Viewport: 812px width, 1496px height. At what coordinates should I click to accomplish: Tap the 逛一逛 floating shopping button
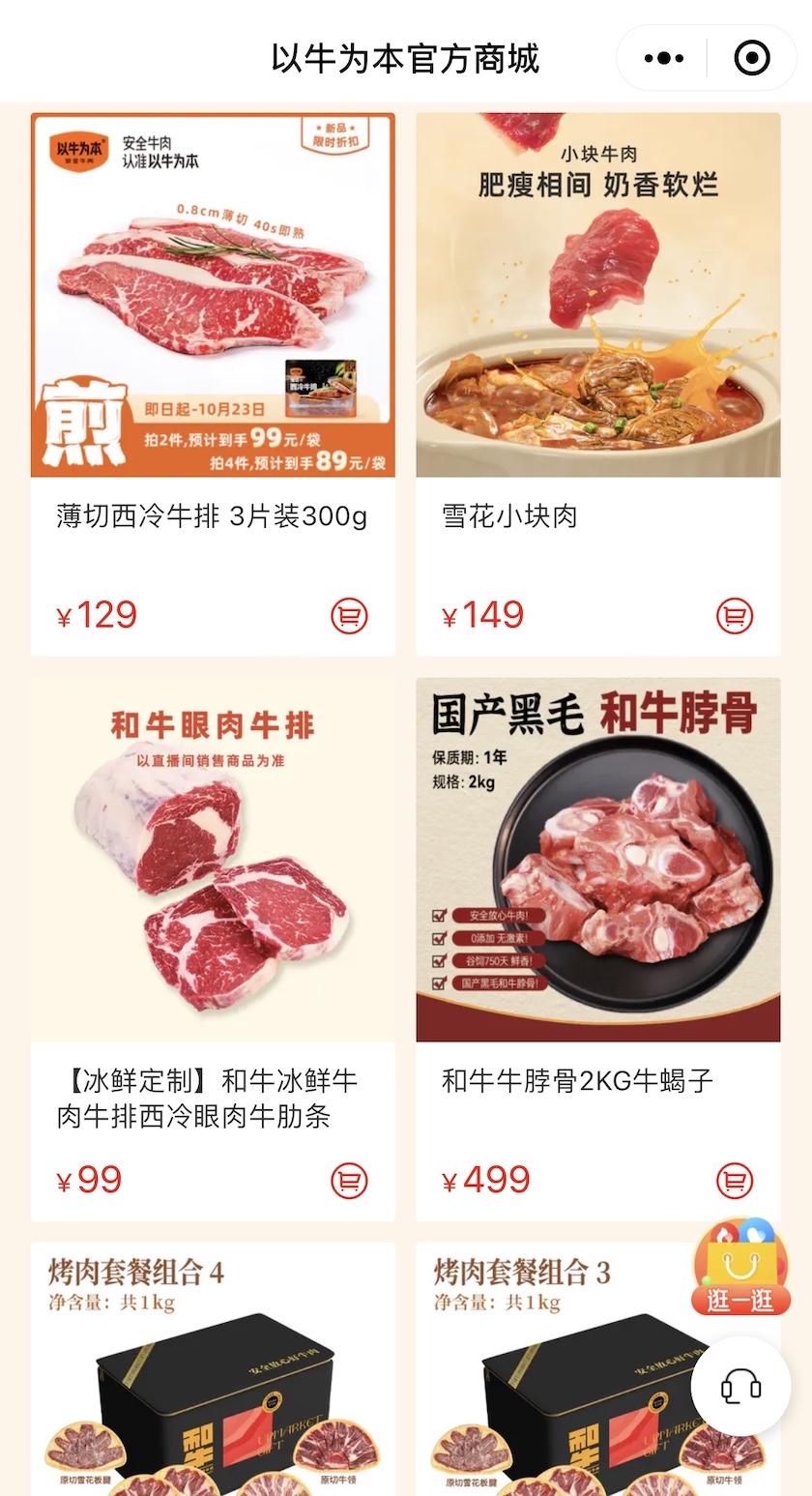click(740, 1269)
